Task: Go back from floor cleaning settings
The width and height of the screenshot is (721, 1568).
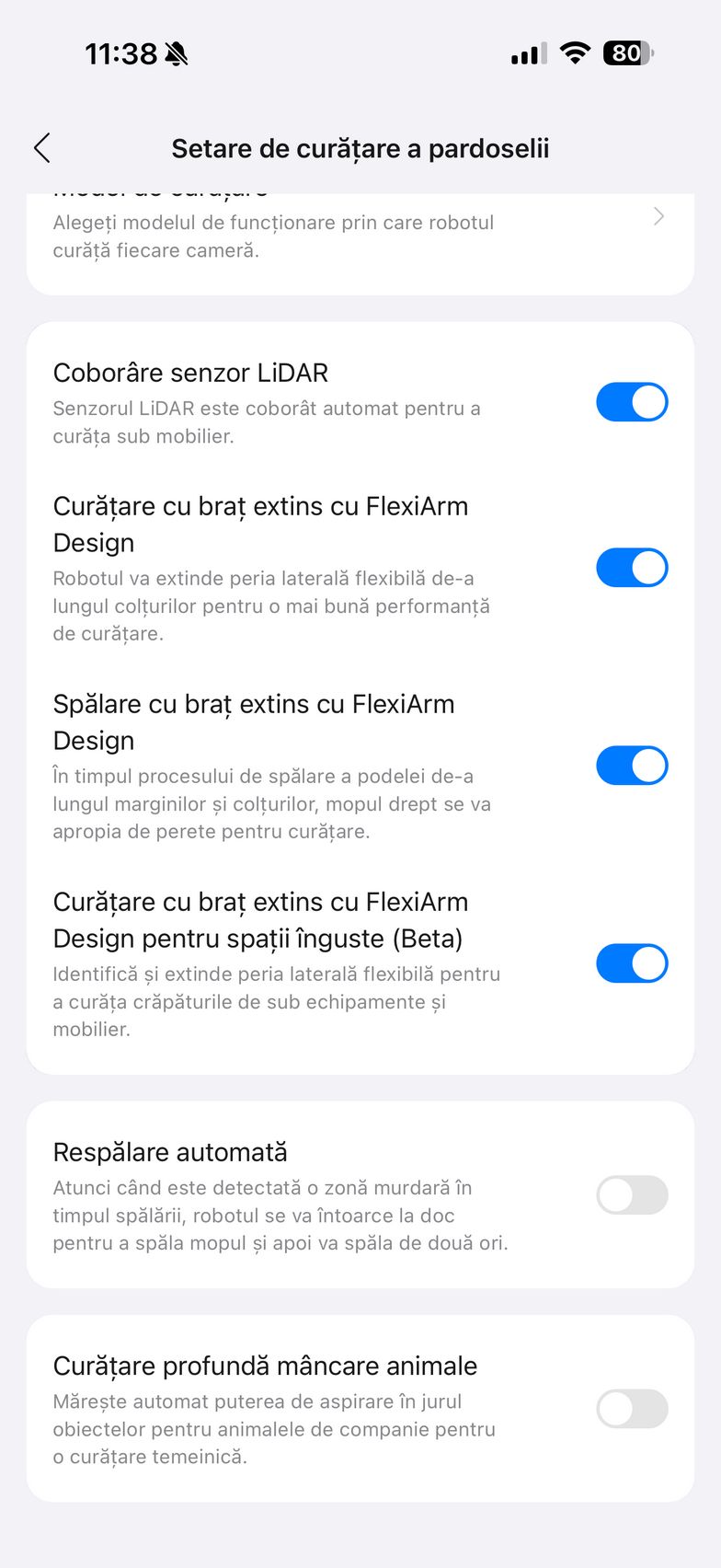Action: [42, 148]
